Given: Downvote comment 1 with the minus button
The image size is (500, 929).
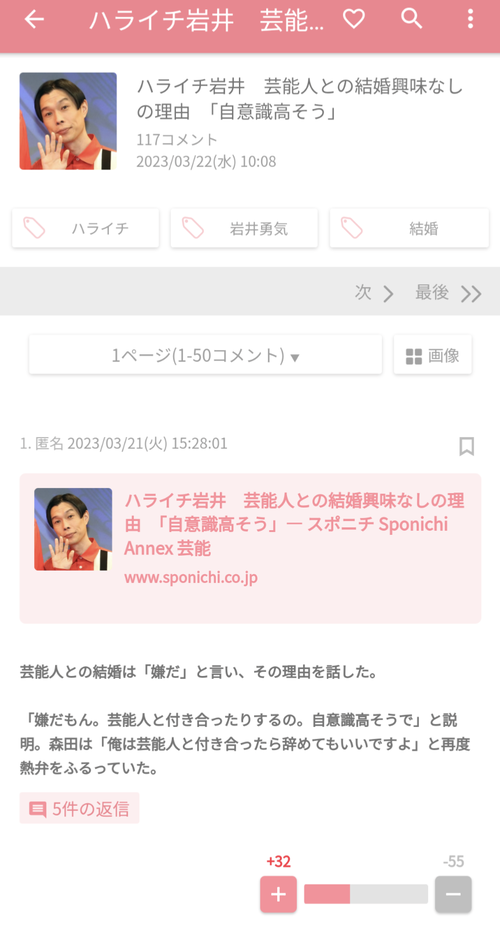Looking at the screenshot, I should (453, 894).
